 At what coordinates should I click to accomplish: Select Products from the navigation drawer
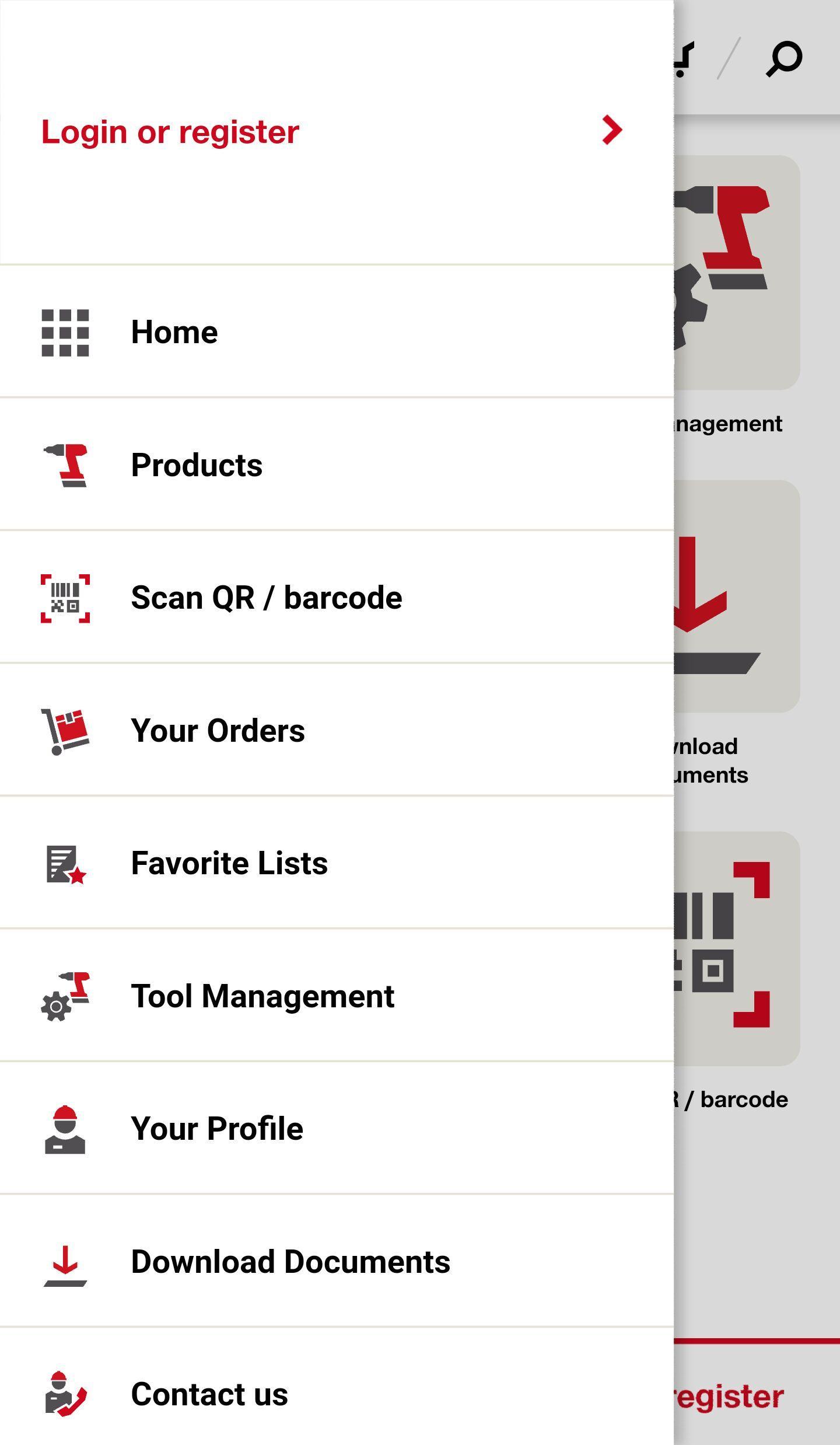pyautogui.click(x=197, y=463)
